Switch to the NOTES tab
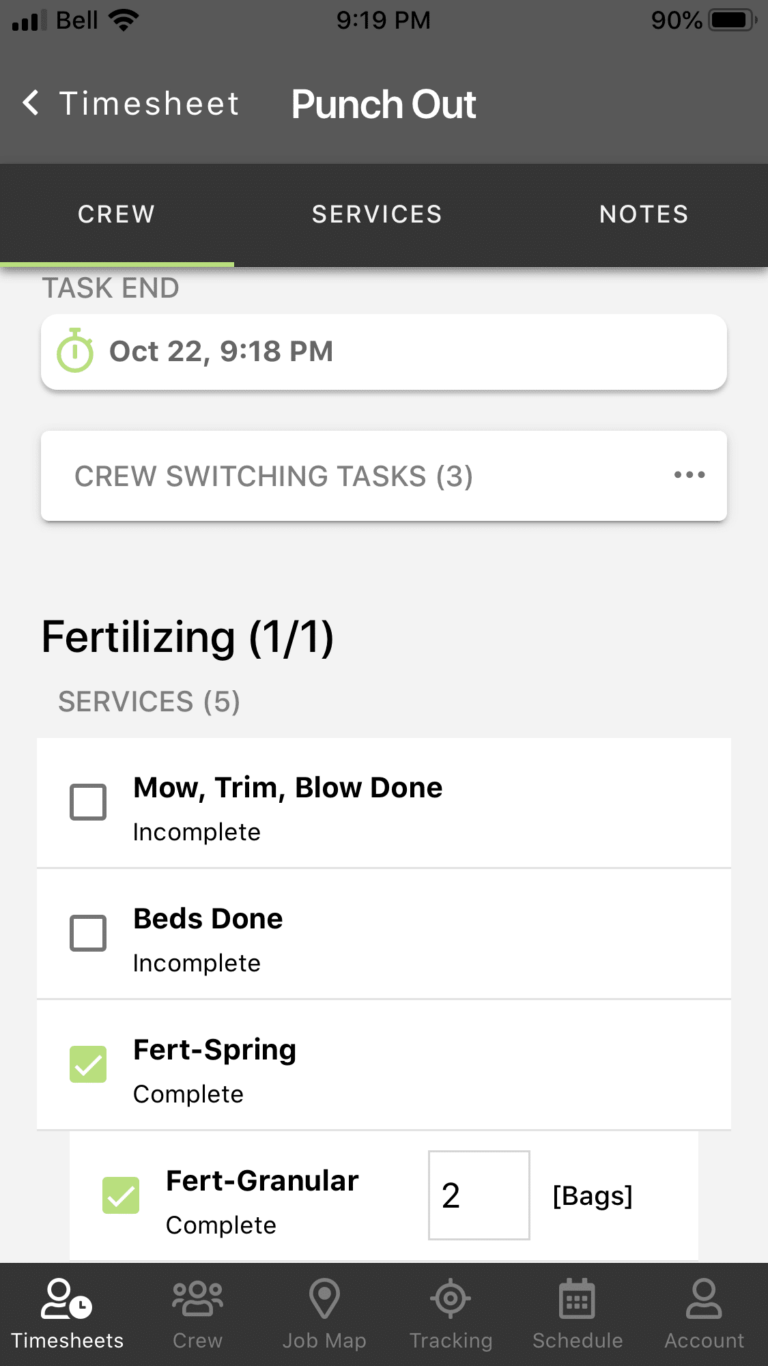Viewport: 768px width, 1366px height. pyautogui.click(x=644, y=214)
